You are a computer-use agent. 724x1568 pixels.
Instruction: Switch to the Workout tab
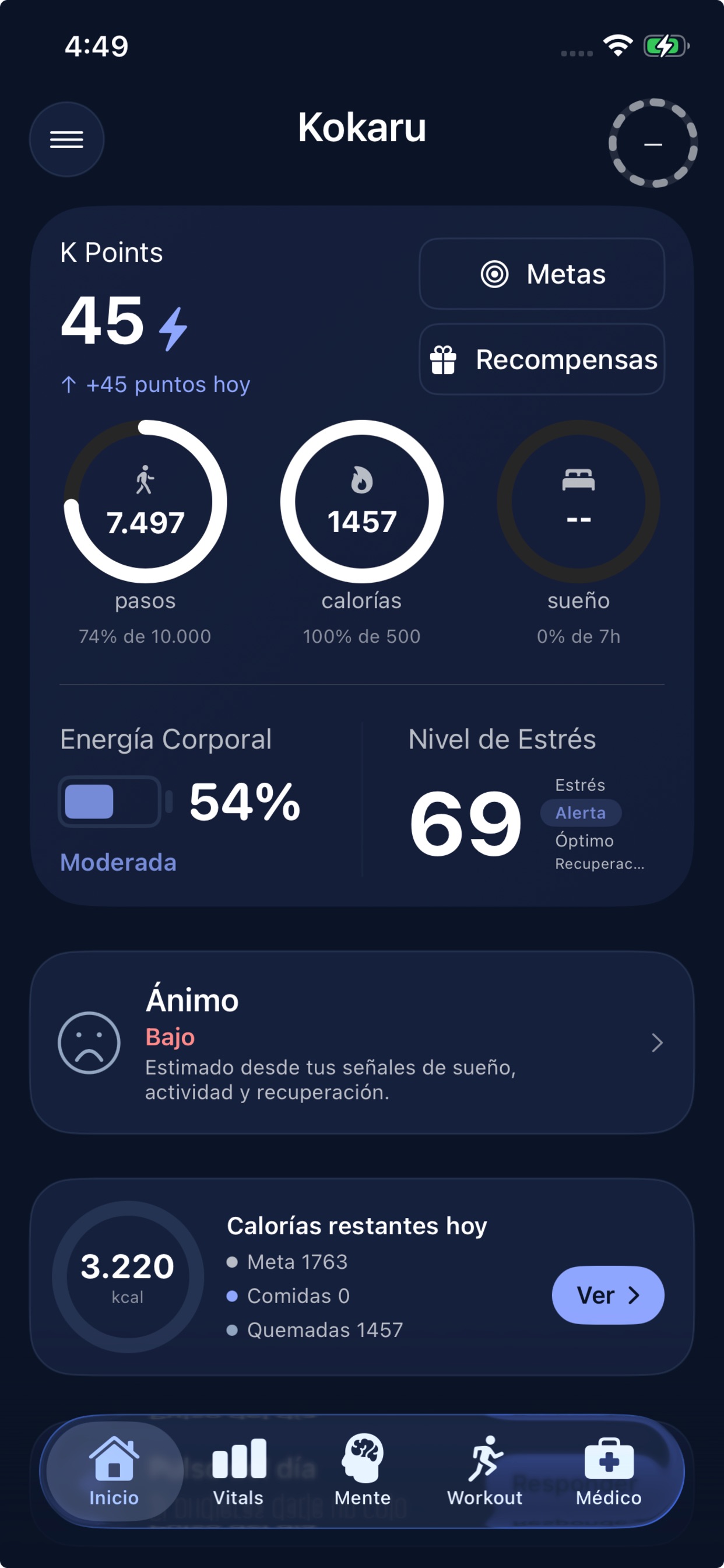click(485, 1471)
